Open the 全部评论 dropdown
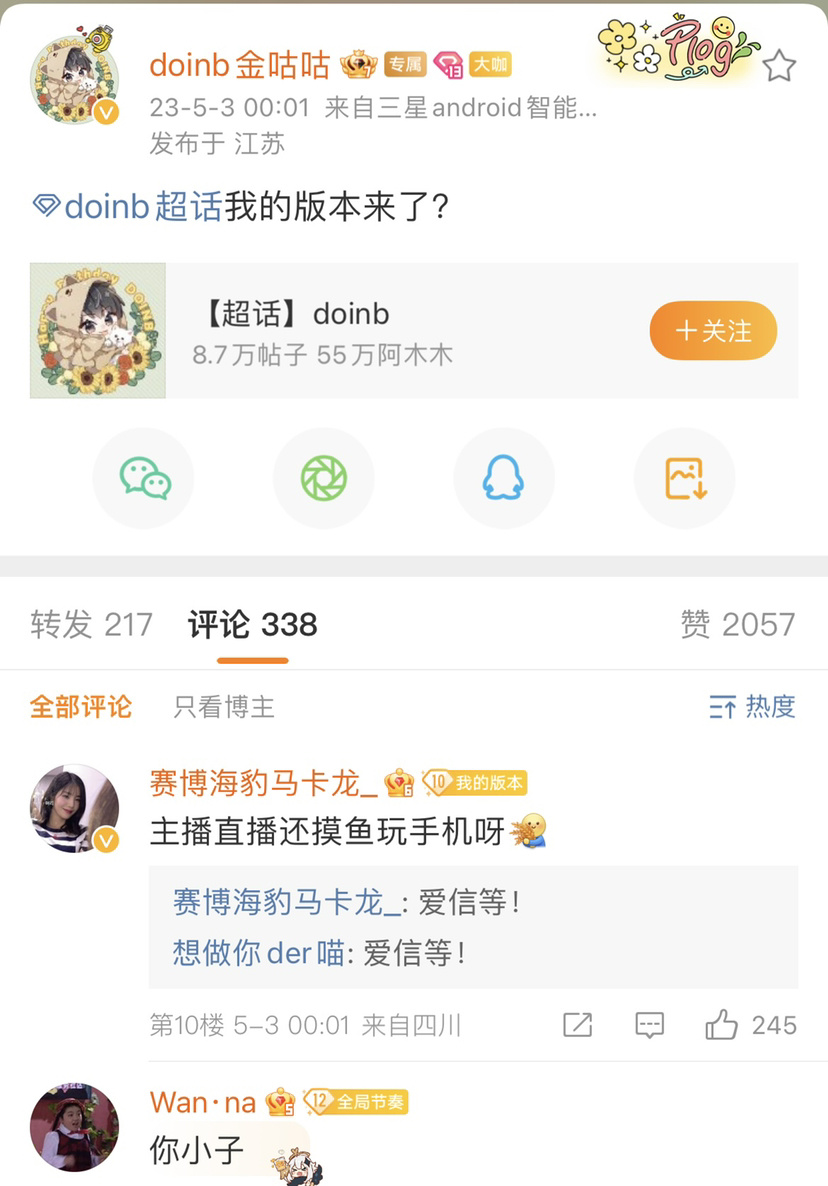The width and height of the screenshot is (828, 1186). (80, 707)
